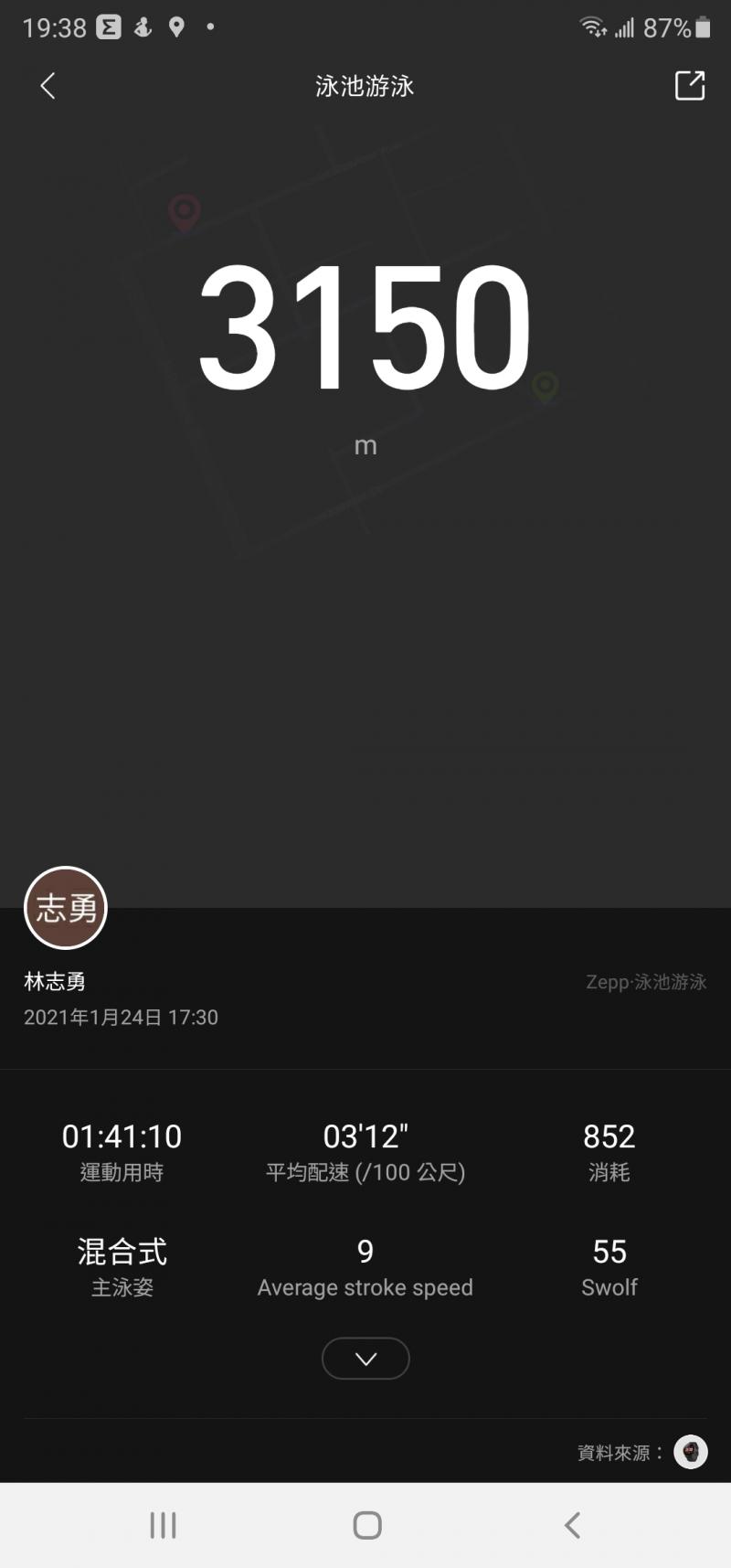
Task: Open the system home screen
Action: 367,1525
